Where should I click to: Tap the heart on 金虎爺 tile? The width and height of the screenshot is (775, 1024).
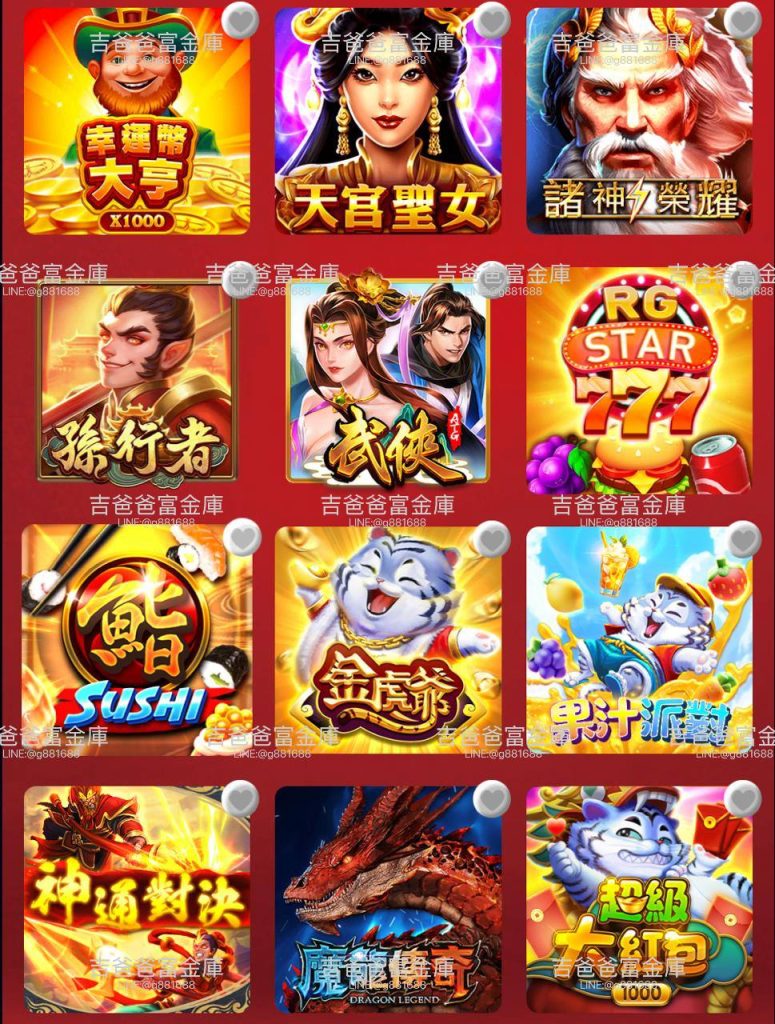[492, 539]
